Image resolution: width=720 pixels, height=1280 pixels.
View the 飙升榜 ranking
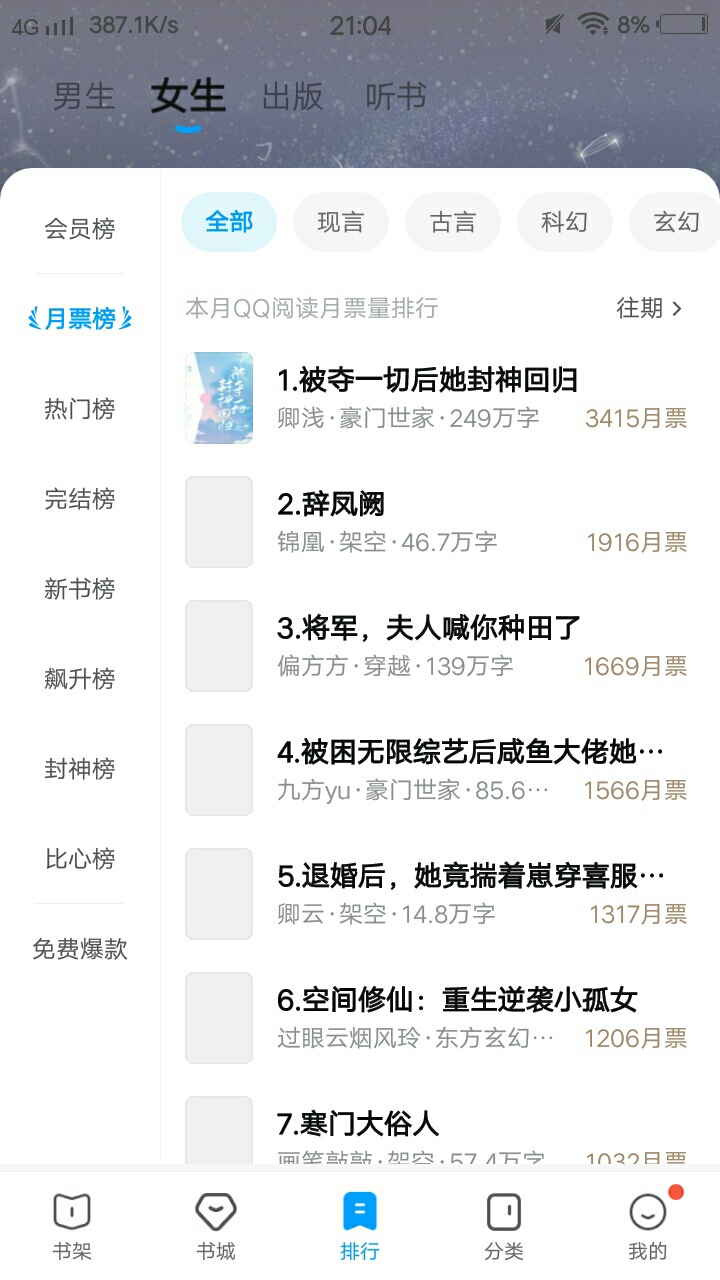point(80,679)
